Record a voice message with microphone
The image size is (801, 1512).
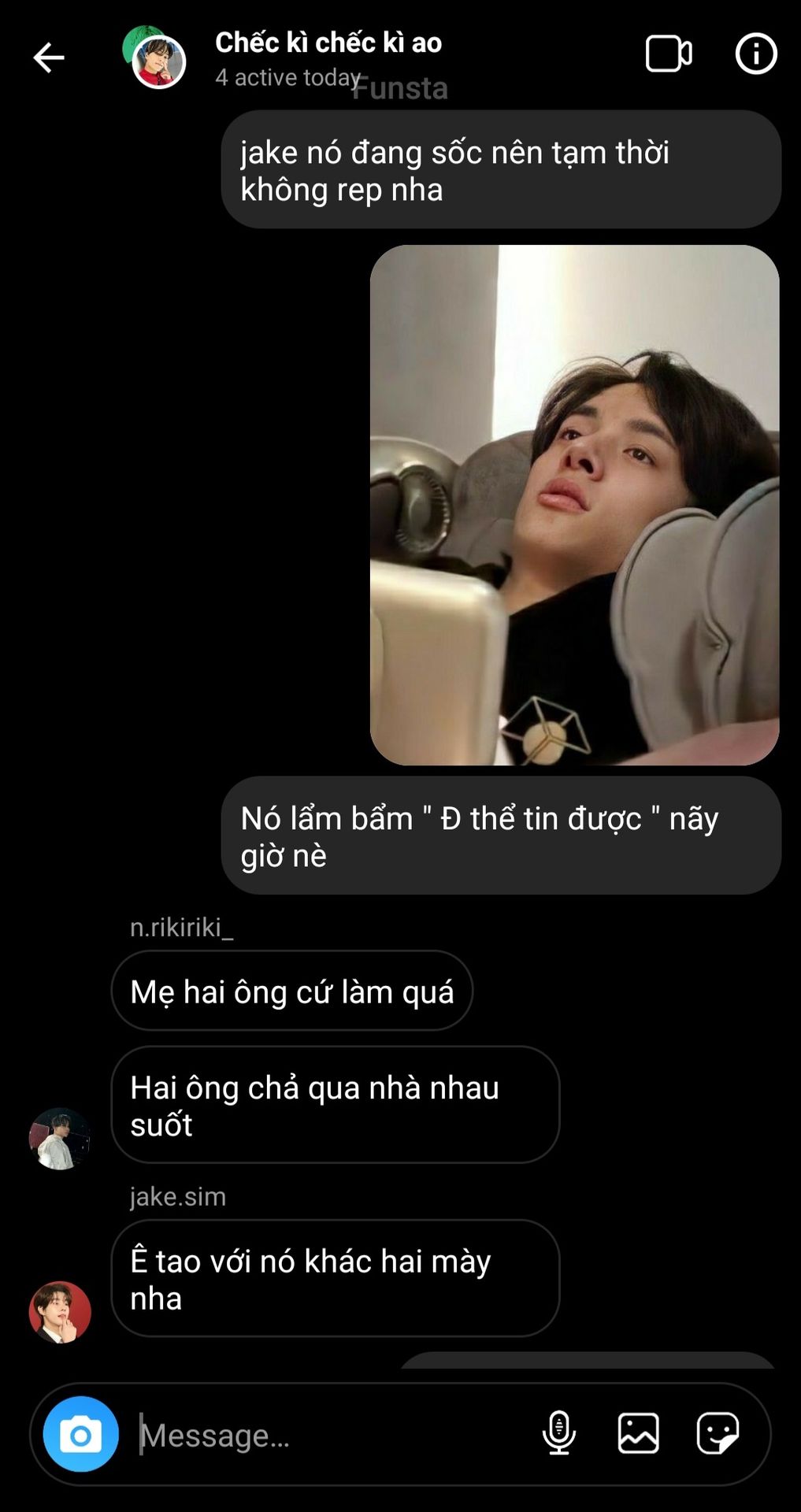(558, 1433)
